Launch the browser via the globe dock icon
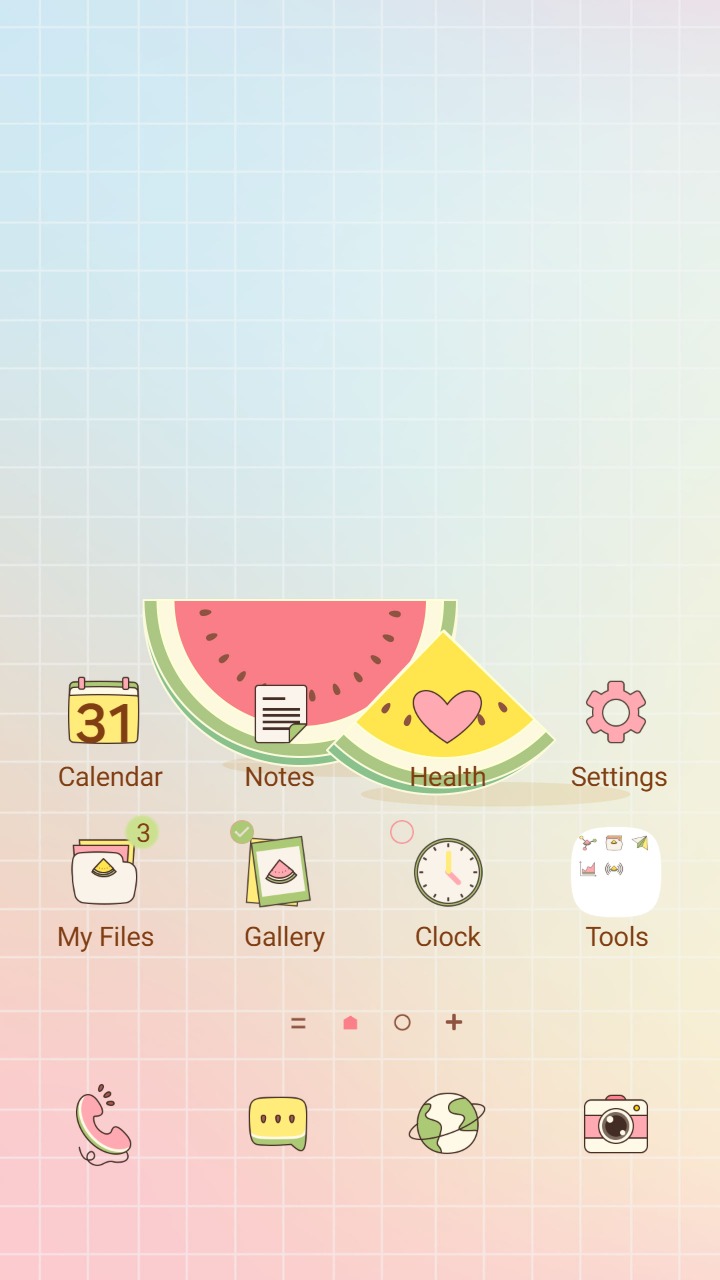 [446, 1125]
